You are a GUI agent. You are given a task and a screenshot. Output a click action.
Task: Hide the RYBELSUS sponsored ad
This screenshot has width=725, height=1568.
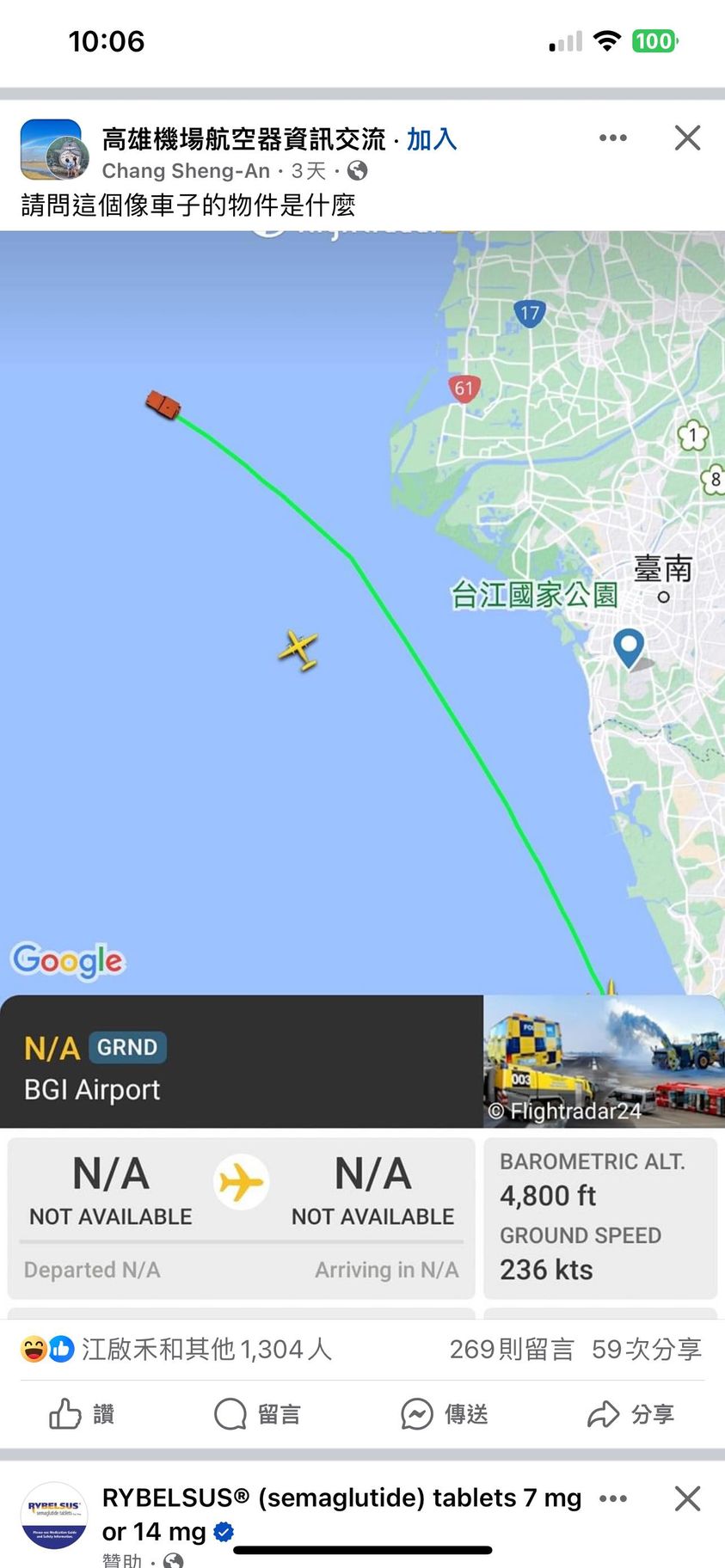click(687, 1499)
